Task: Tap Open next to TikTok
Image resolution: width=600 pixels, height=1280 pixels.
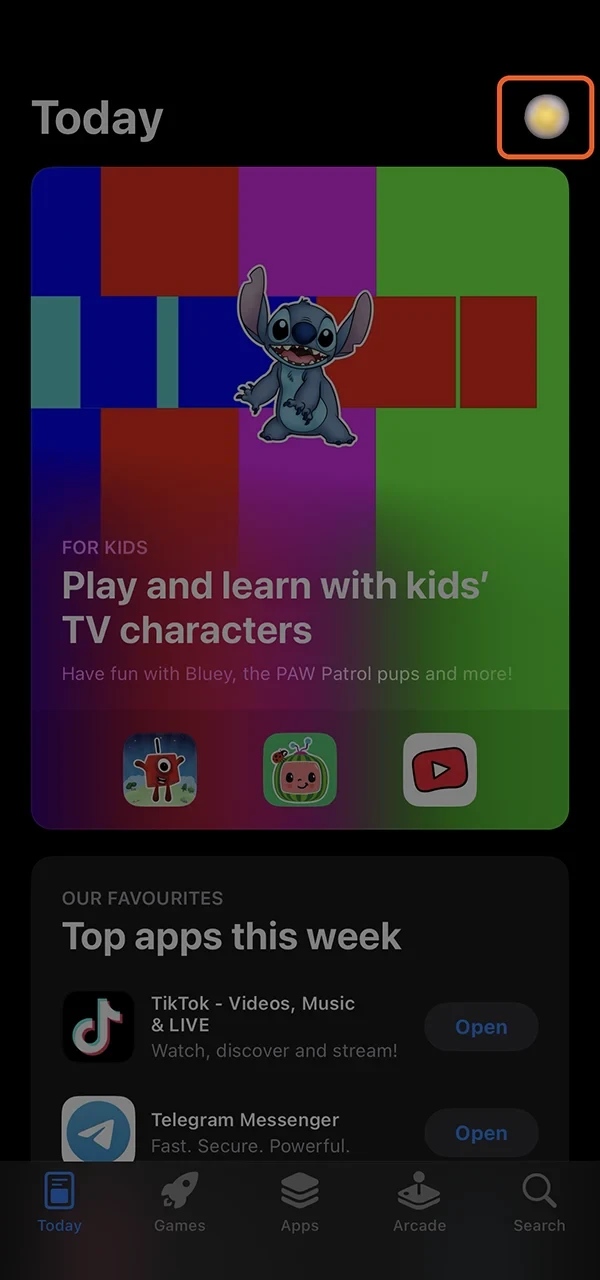Action: click(x=481, y=1027)
